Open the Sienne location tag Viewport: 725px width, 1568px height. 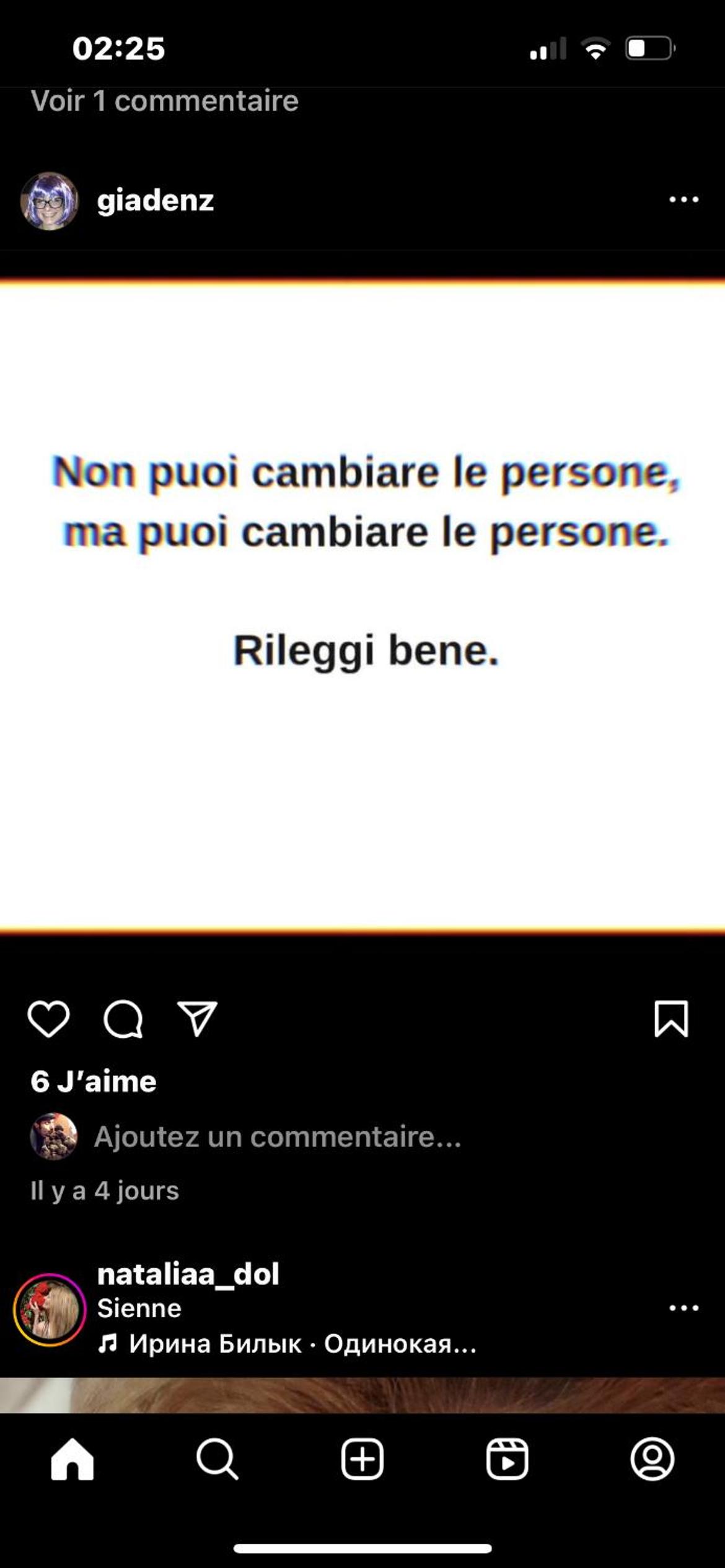139,1309
